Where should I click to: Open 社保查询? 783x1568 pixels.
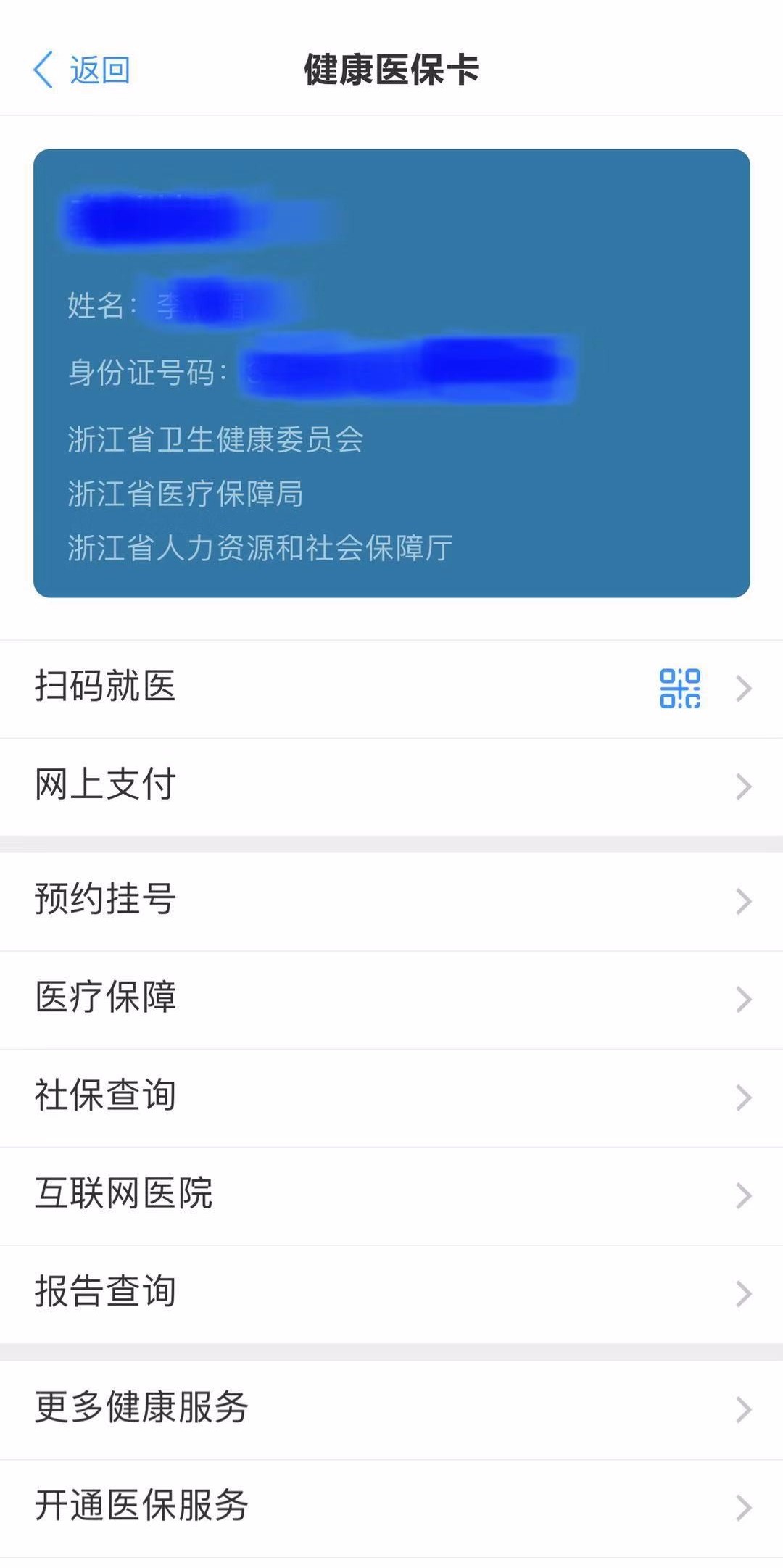pos(391,1098)
